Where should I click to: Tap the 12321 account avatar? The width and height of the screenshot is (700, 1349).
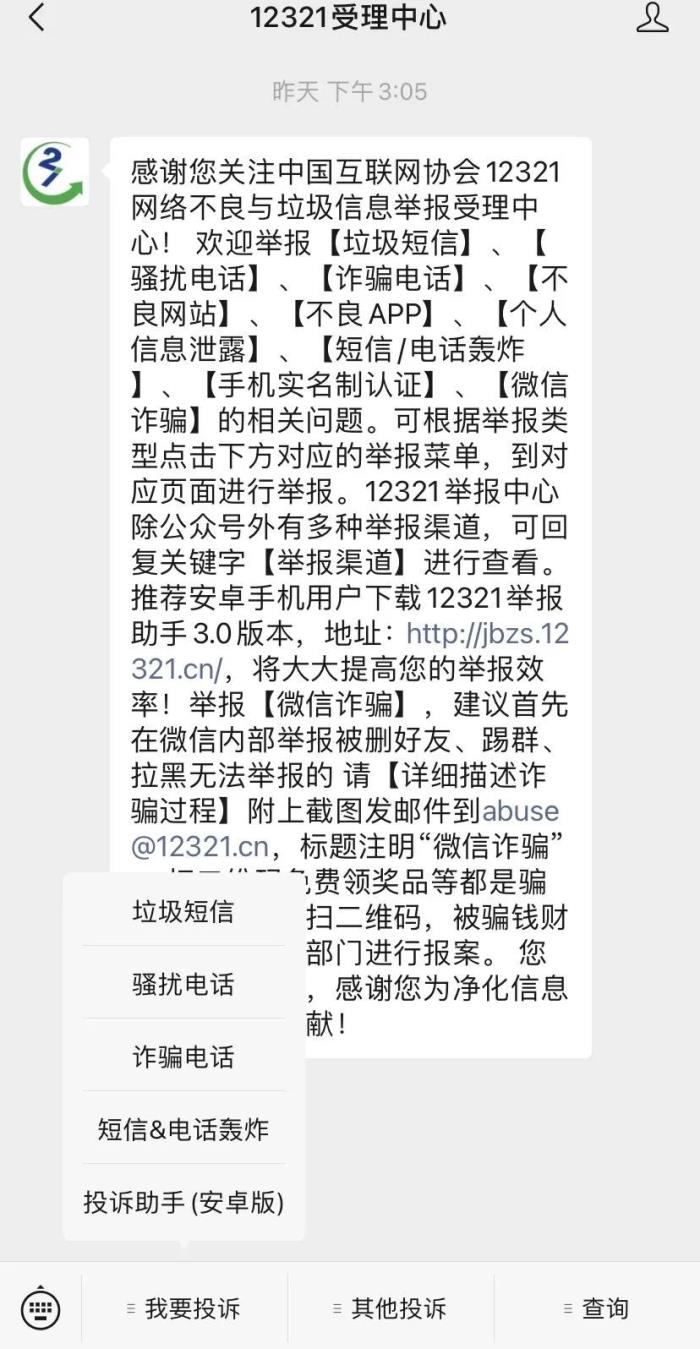[x=55, y=172]
